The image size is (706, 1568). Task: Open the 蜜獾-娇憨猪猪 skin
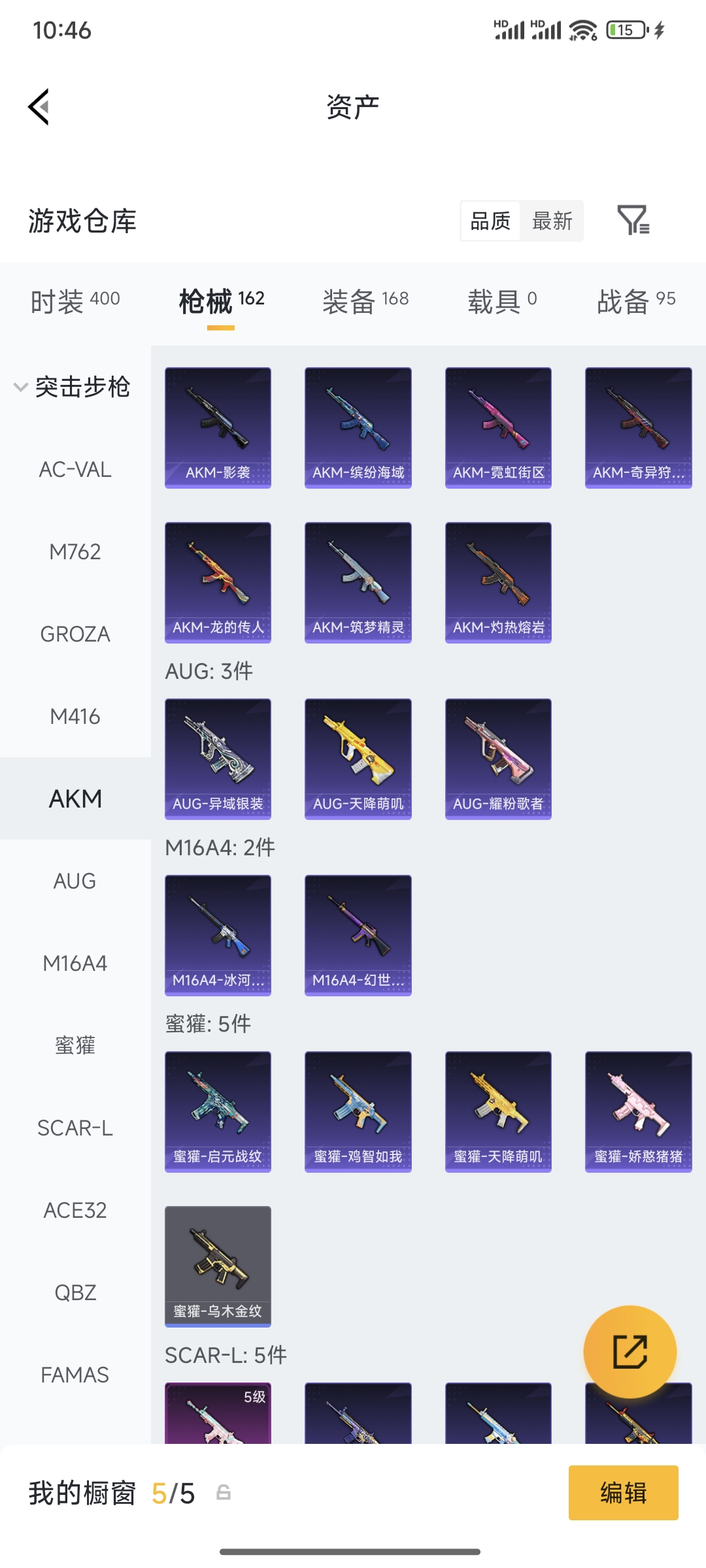point(638,1111)
